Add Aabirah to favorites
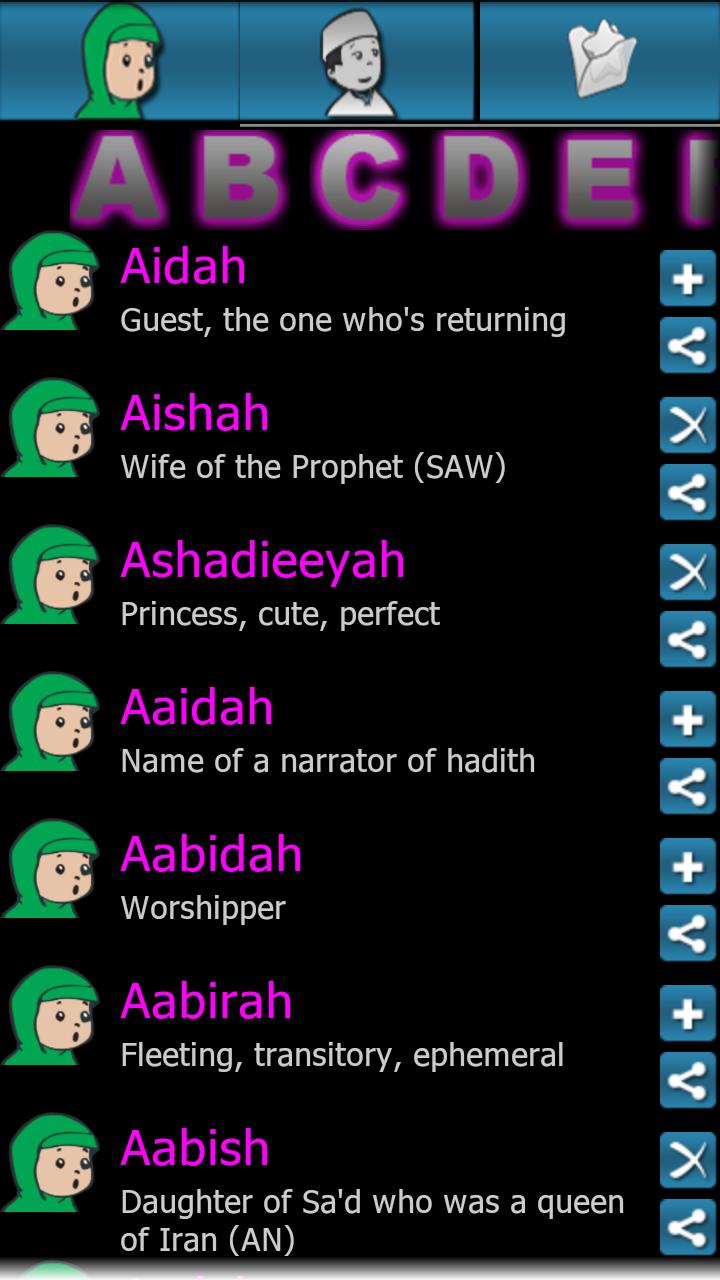Image resolution: width=720 pixels, height=1280 pixels. 687,1013
